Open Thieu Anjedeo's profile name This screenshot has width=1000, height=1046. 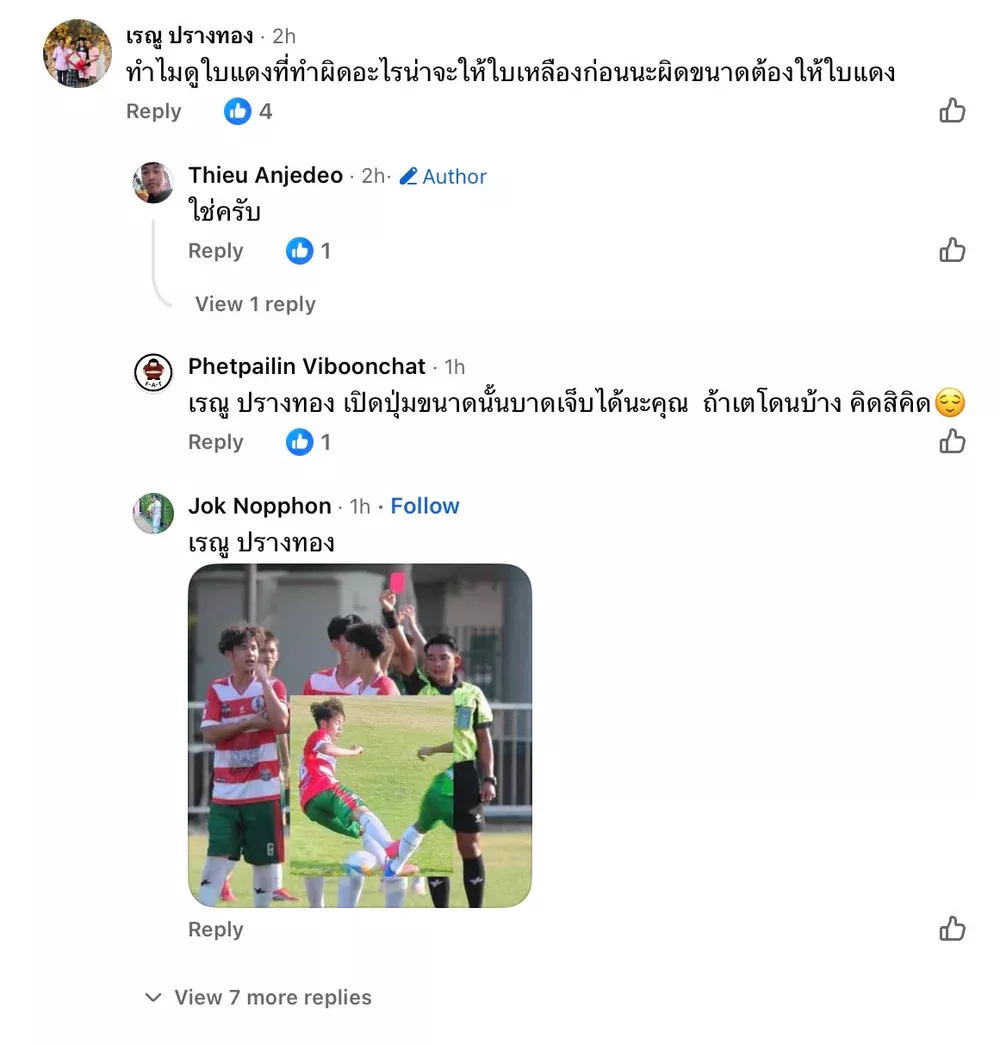tap(265, 176)
